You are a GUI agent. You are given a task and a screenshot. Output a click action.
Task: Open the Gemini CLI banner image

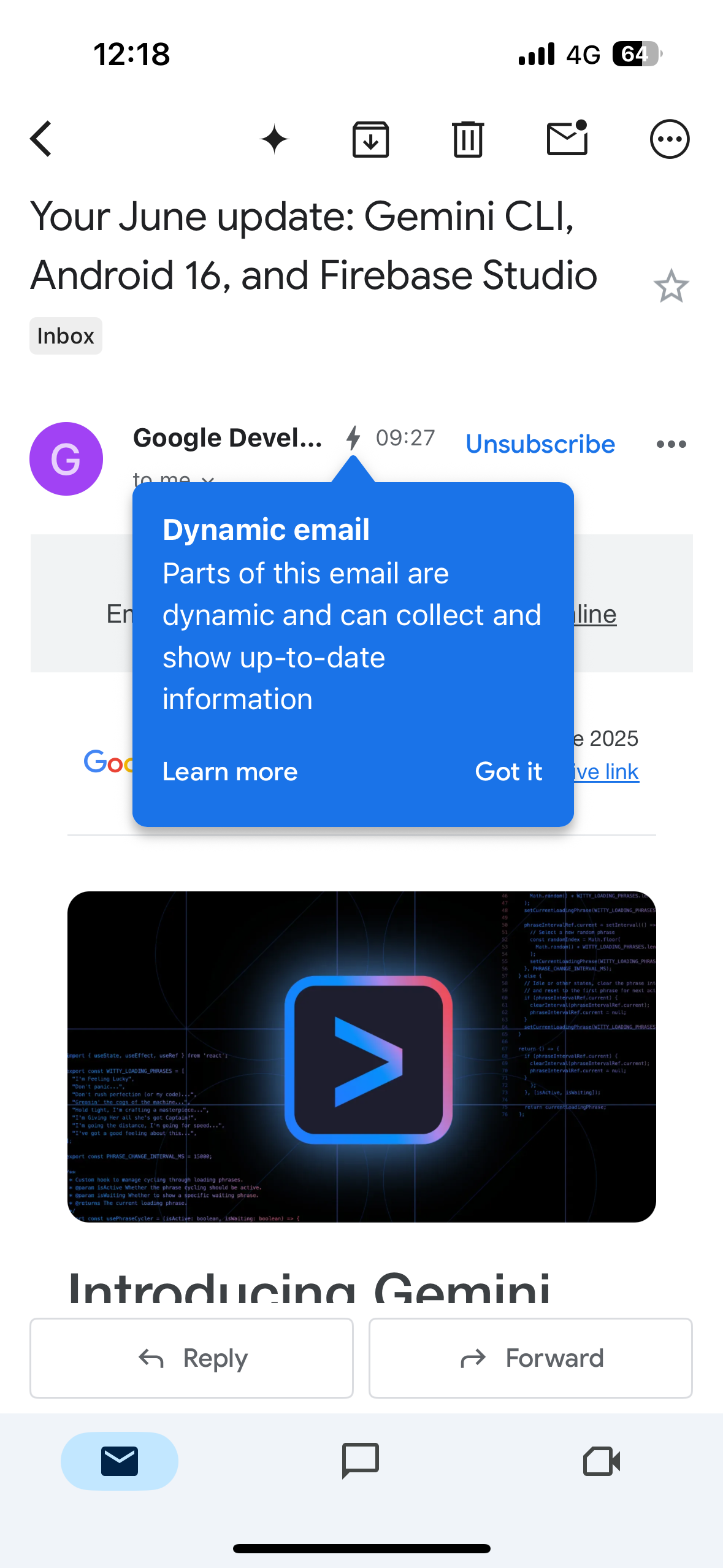coord(362,1056)
